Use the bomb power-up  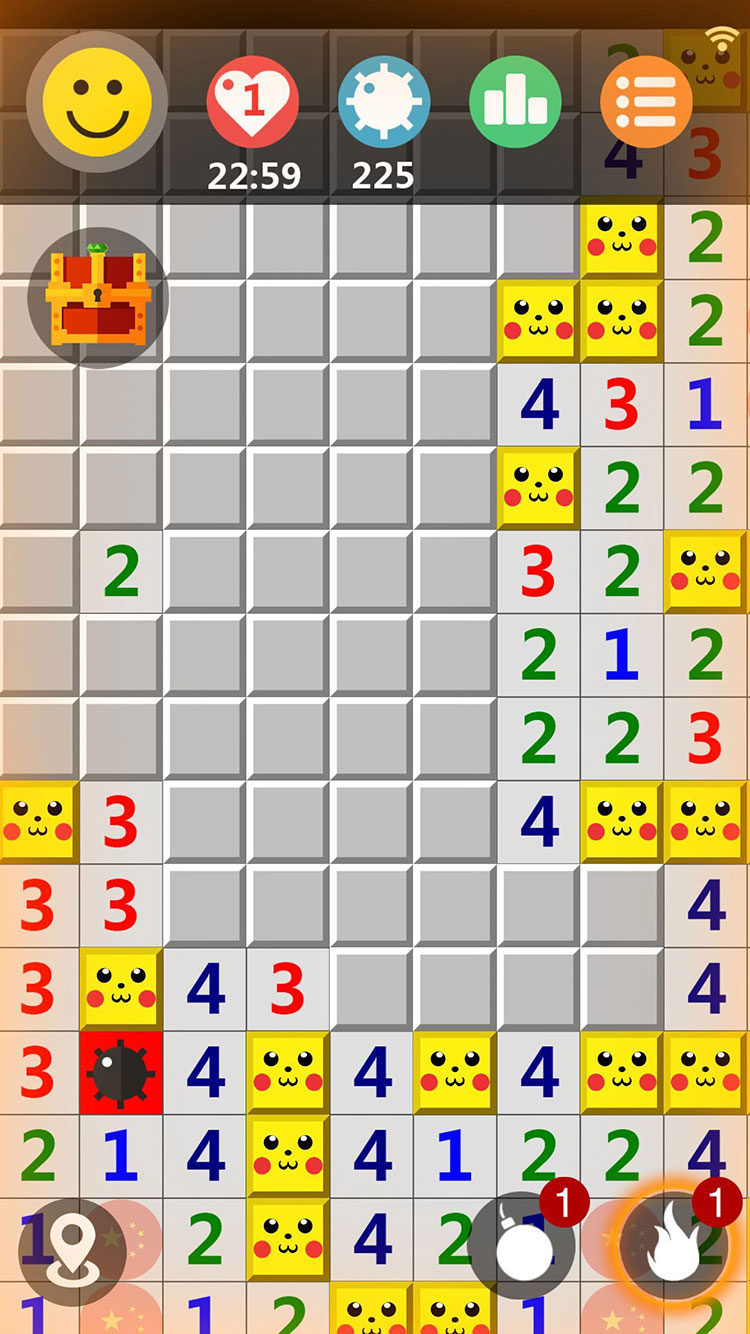point(522,1246)
